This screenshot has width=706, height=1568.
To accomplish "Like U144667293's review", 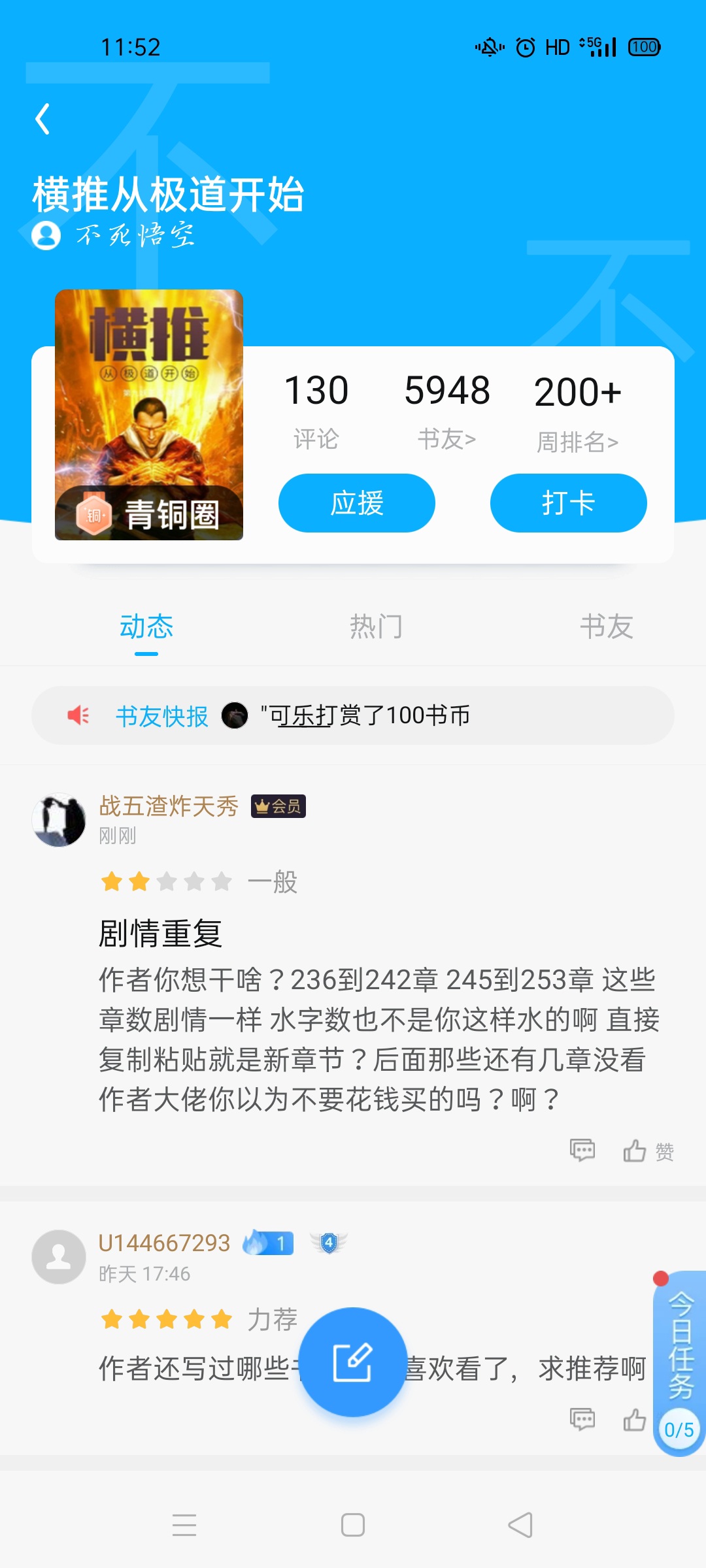I will click(x=634, y=1420).
